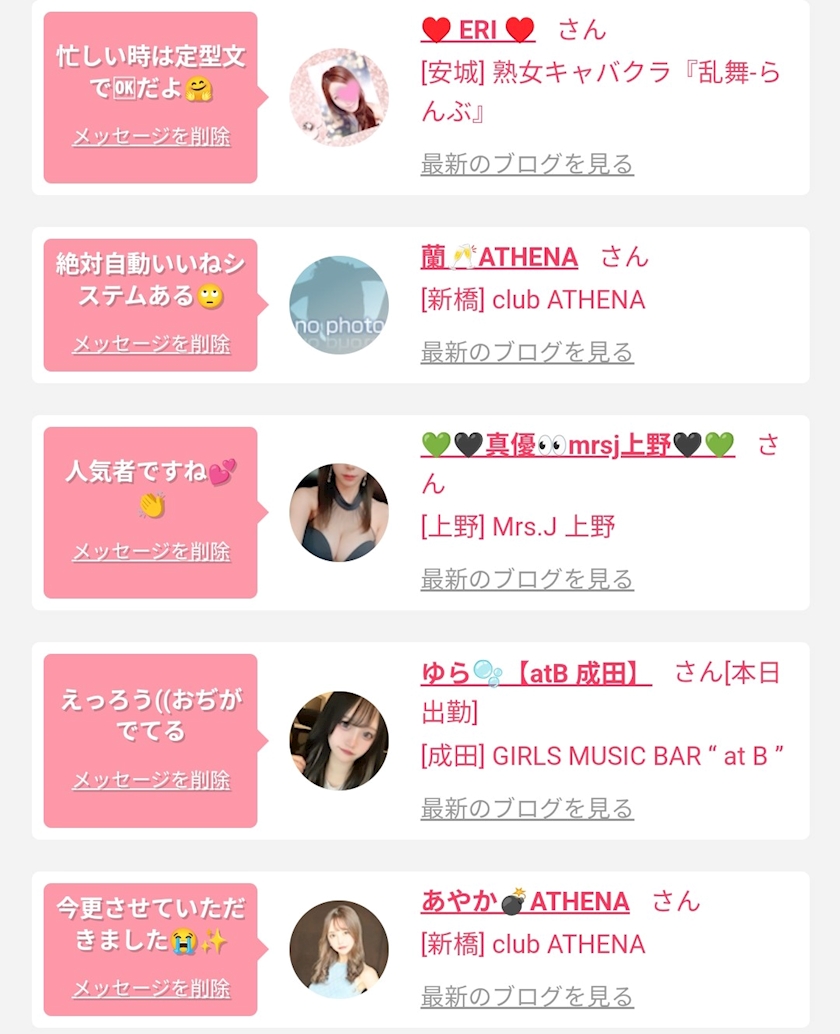View あやか ATHENA's latest blog
Screen dimensions: 840x1034
(527, 996)
